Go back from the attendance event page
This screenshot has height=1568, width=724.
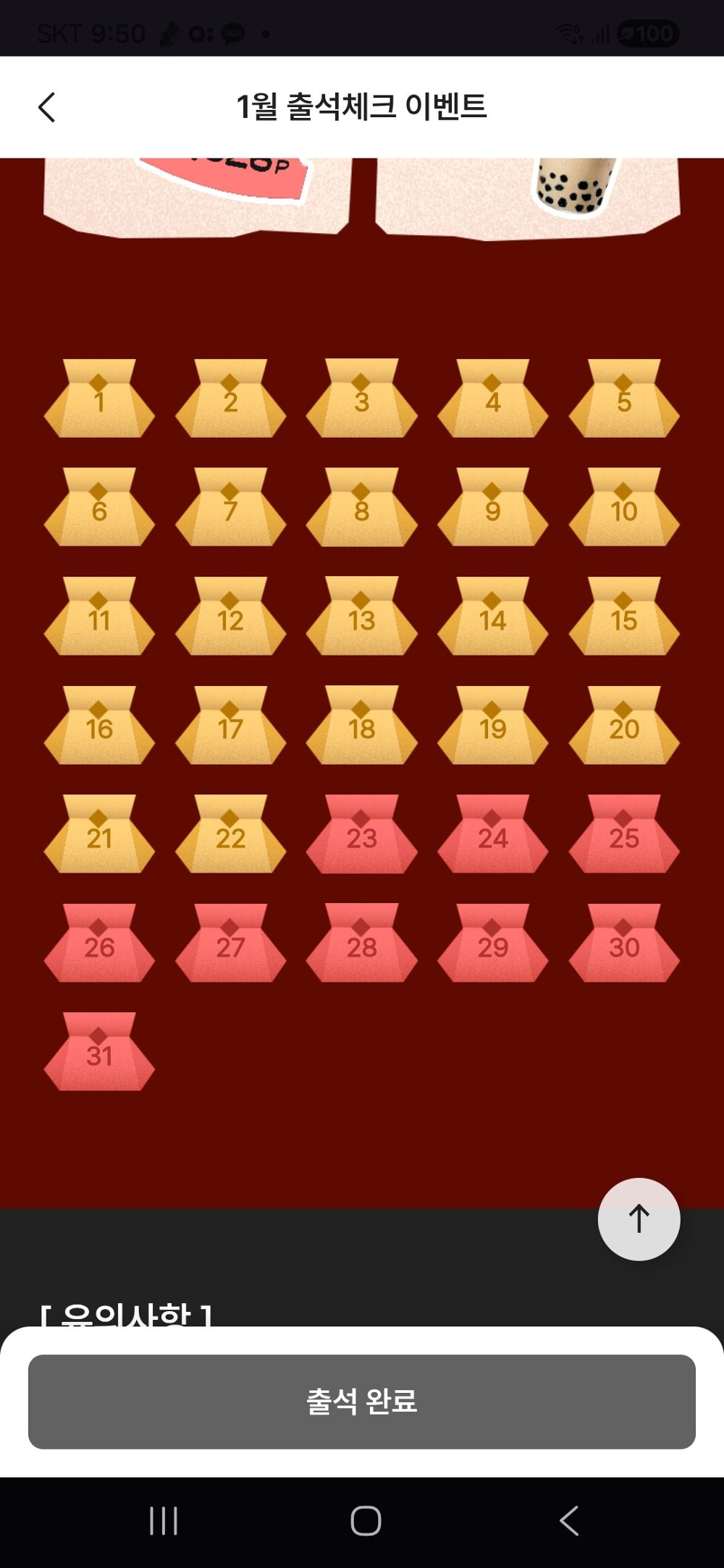point(47,108)
